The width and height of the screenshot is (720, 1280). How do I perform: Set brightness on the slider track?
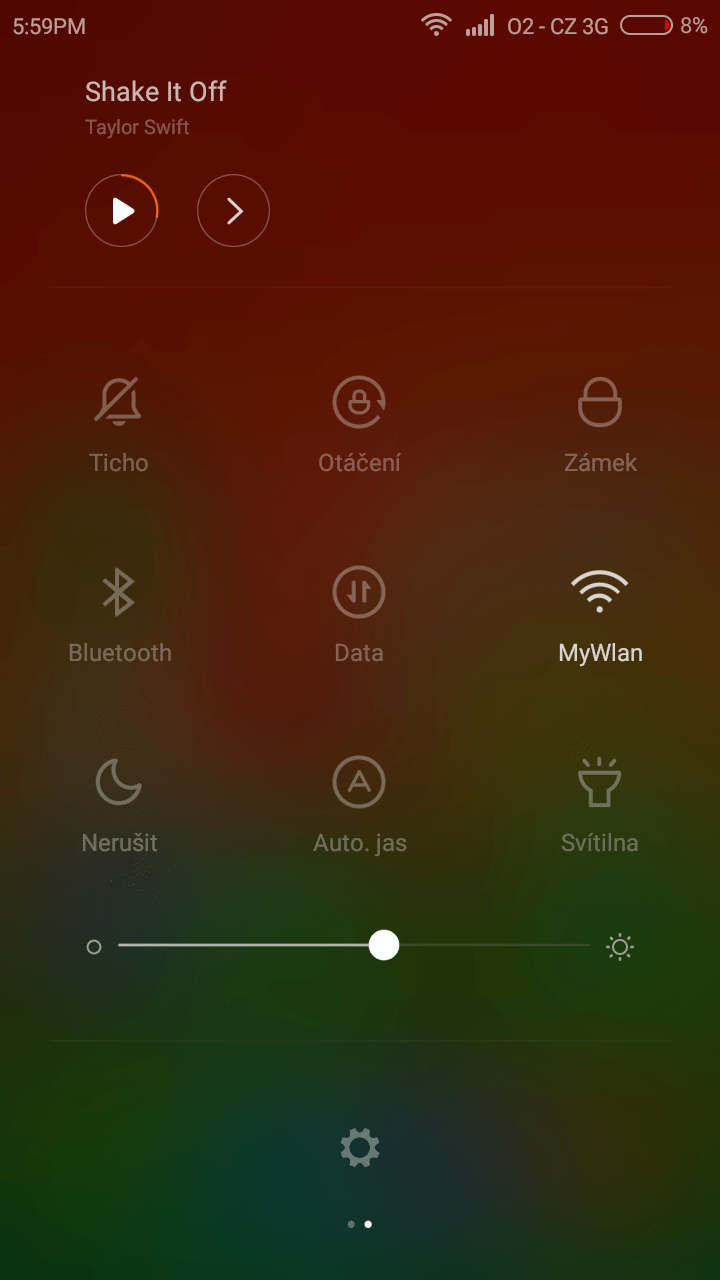(x=354, y=945)
